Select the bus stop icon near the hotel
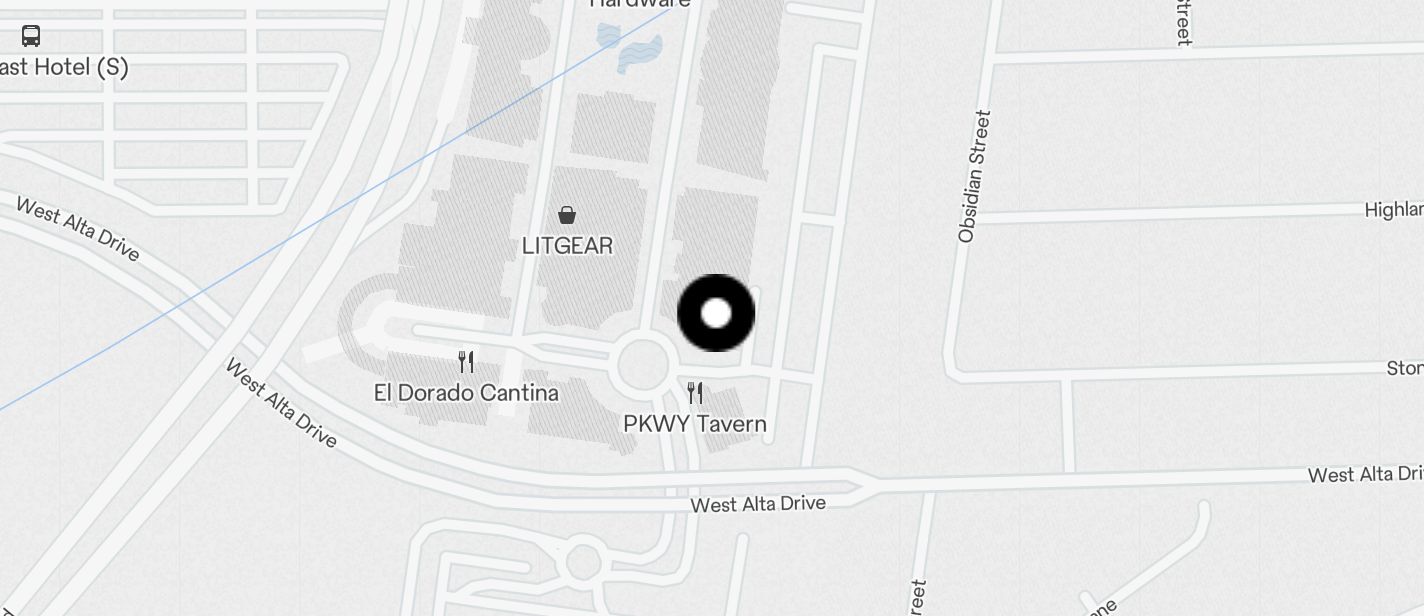The height and width of the screenshot is (616, 1424). click(x=31, y=37)
